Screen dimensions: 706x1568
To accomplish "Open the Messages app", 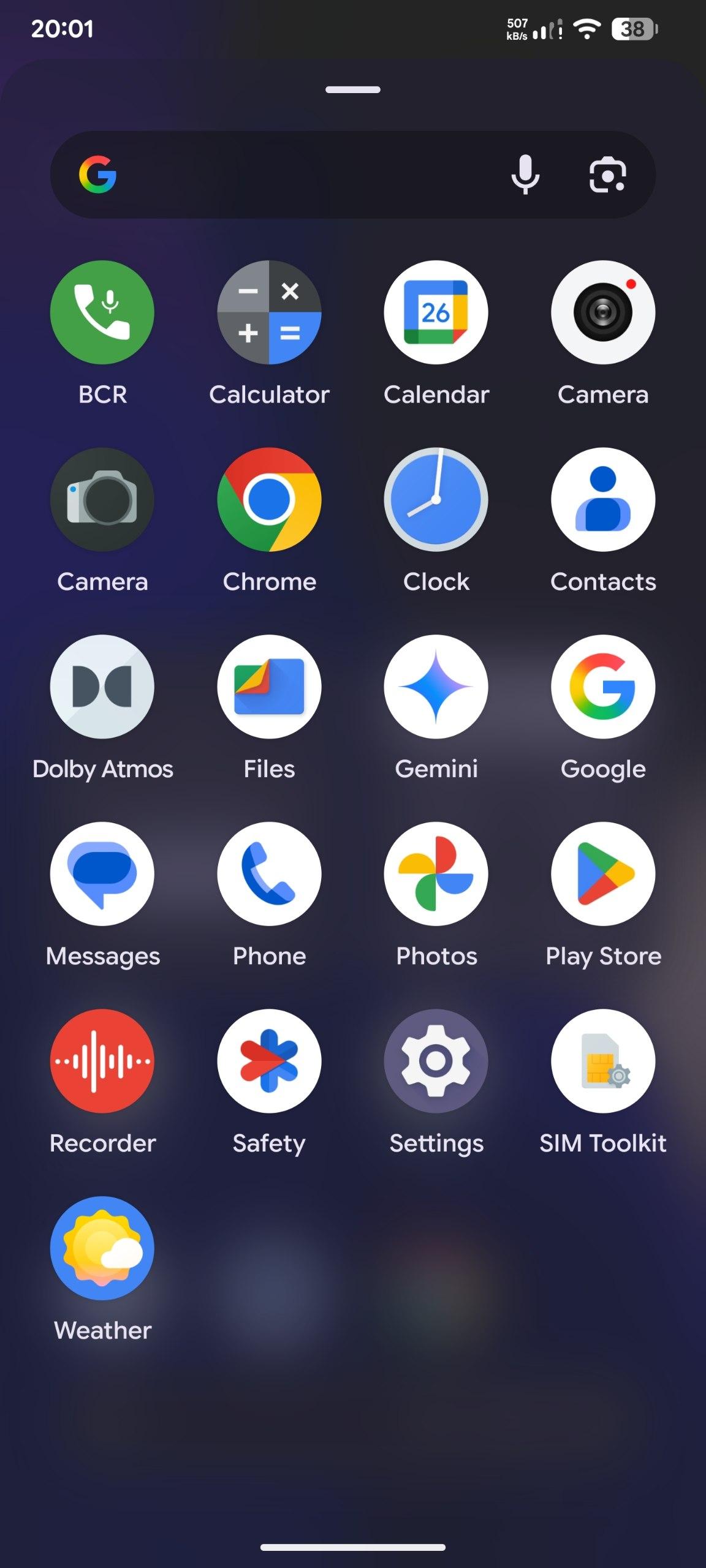I will tap(102, 873).
